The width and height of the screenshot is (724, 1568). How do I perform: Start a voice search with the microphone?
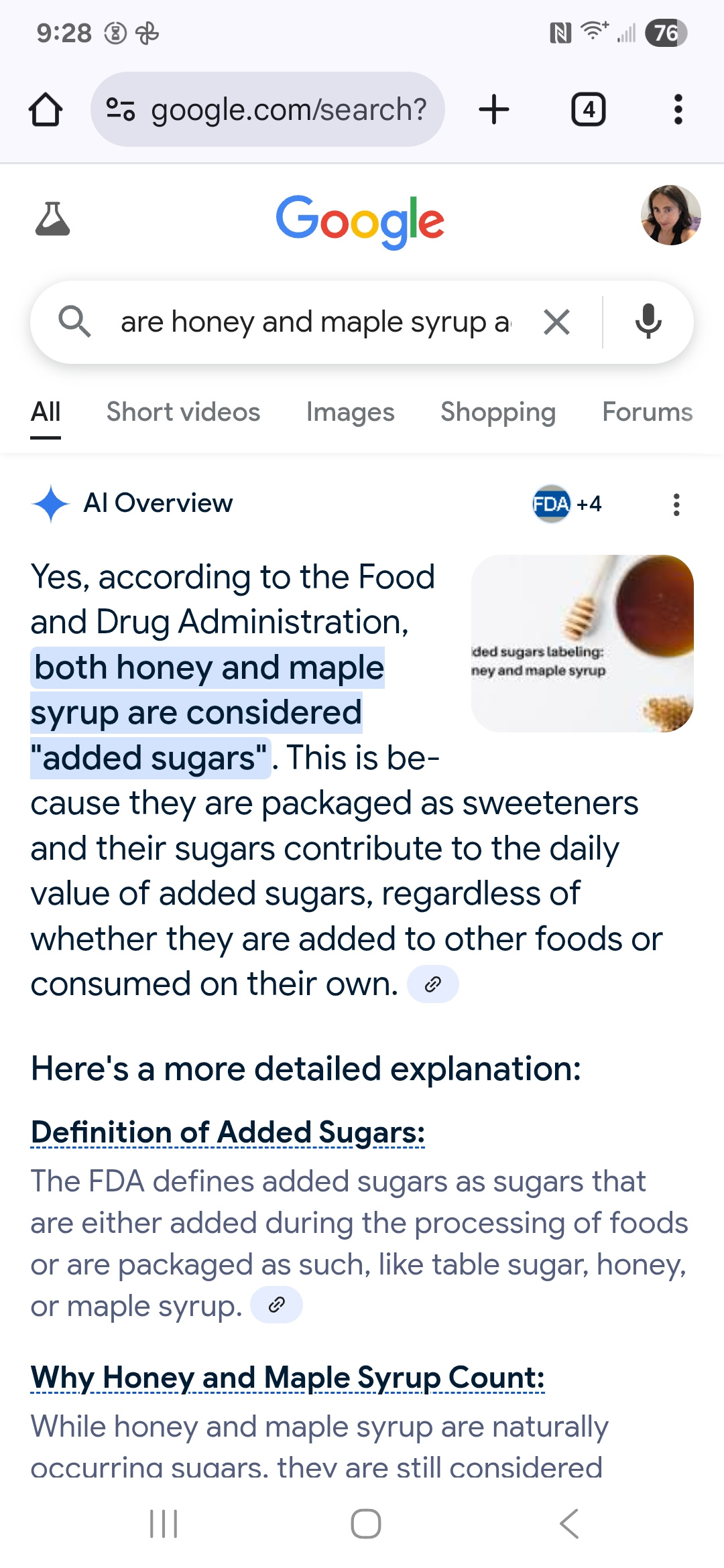648,322
